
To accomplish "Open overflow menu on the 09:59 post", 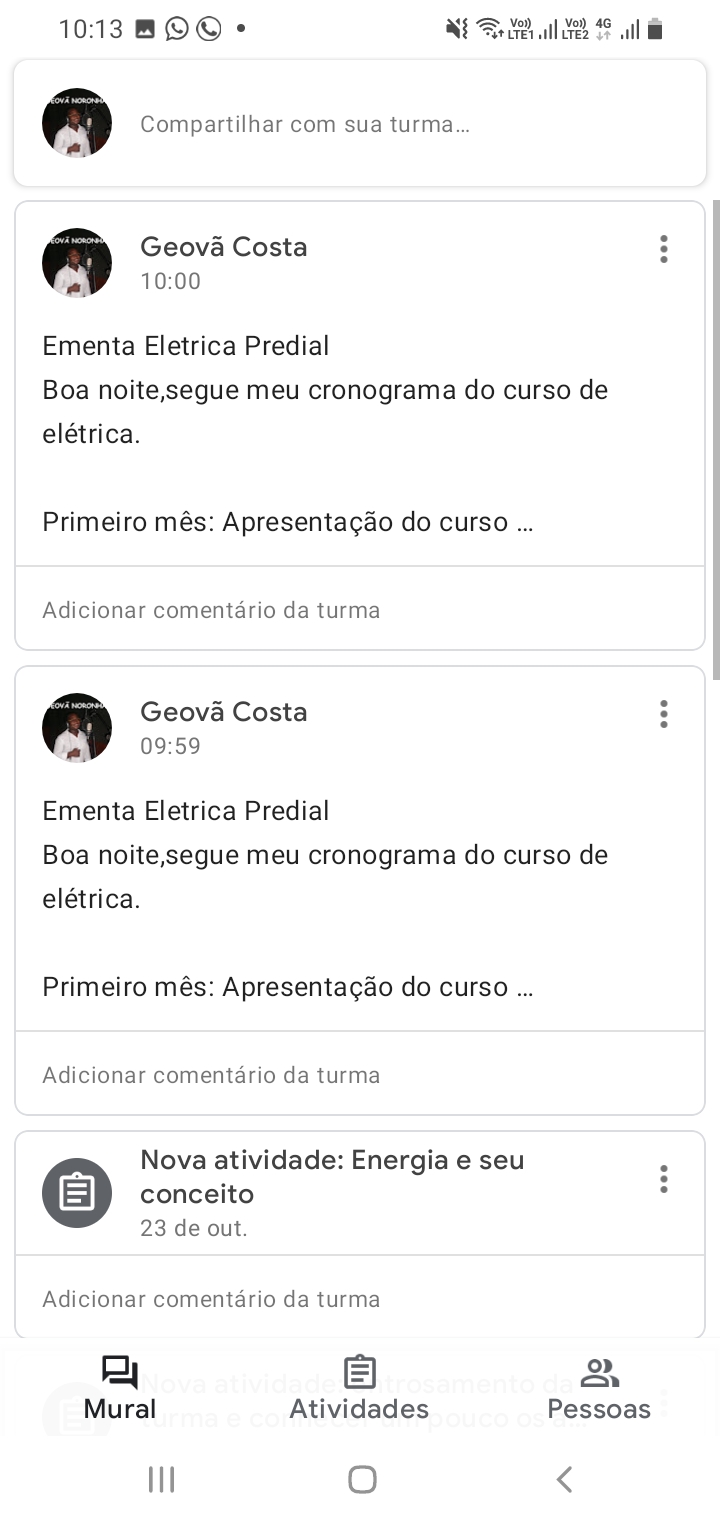I will 663,714.
